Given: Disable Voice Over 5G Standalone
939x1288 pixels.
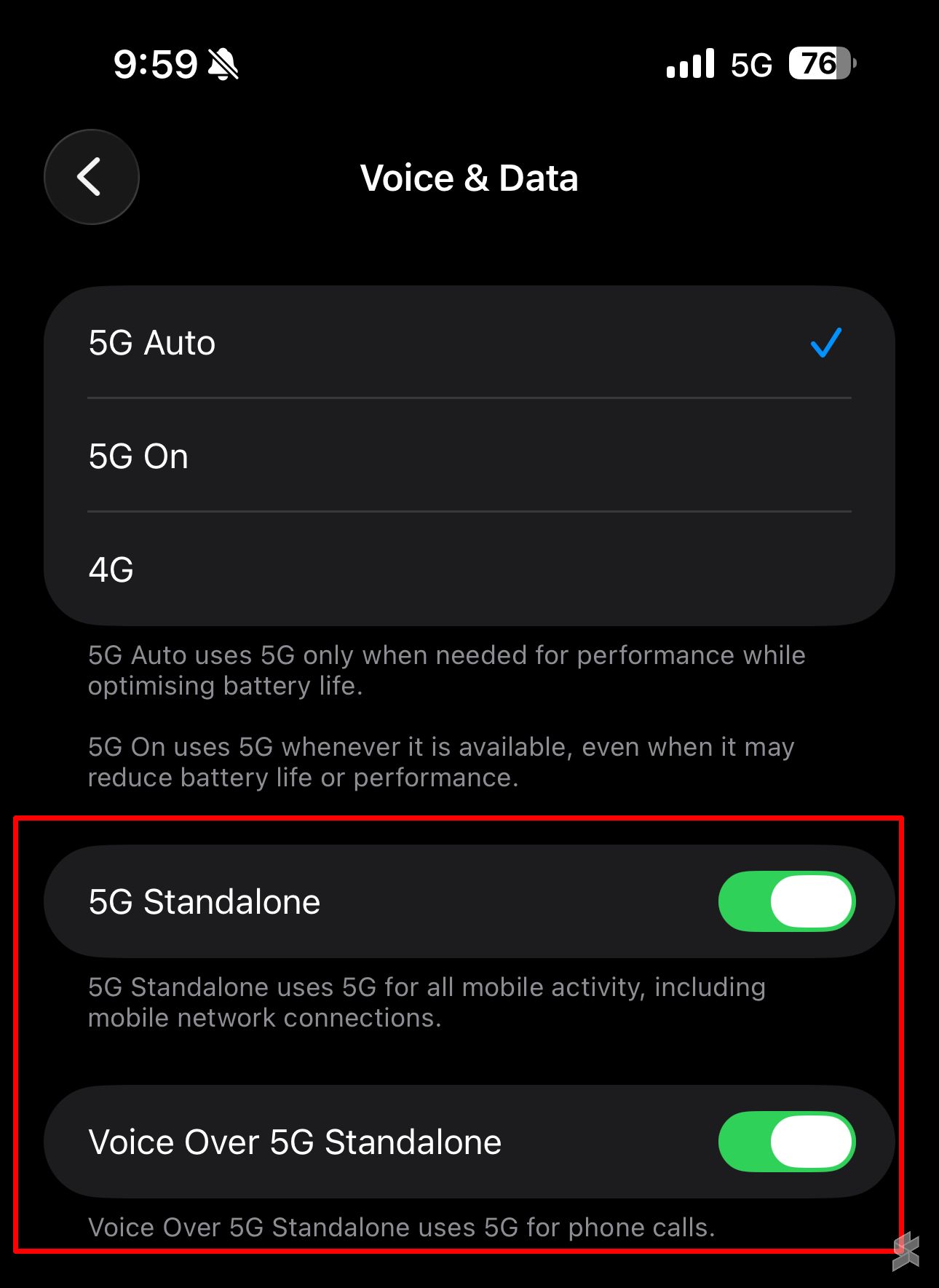Looking at the screenshot, I should tap(786, 1142).
